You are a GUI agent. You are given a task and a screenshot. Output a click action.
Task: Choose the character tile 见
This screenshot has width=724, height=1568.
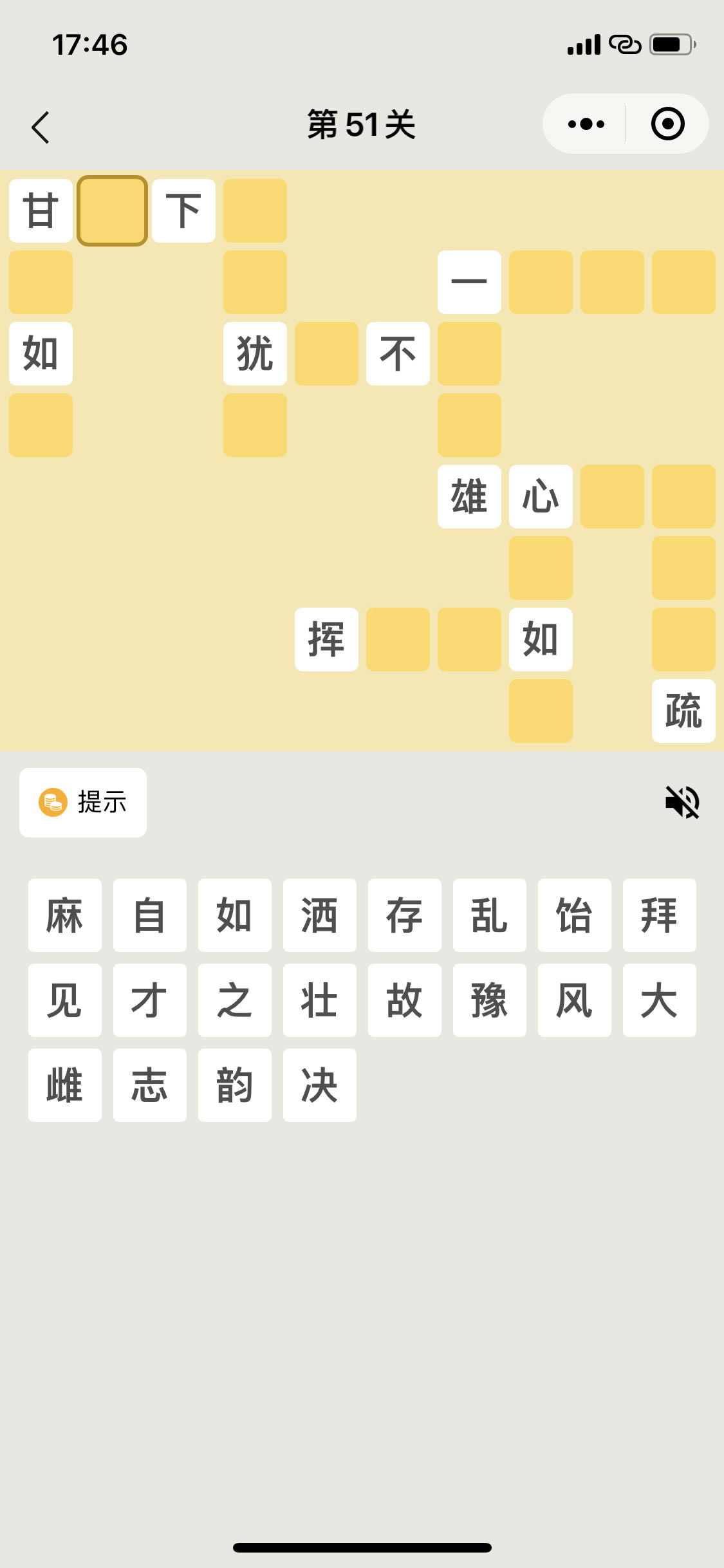[65, 1000]
